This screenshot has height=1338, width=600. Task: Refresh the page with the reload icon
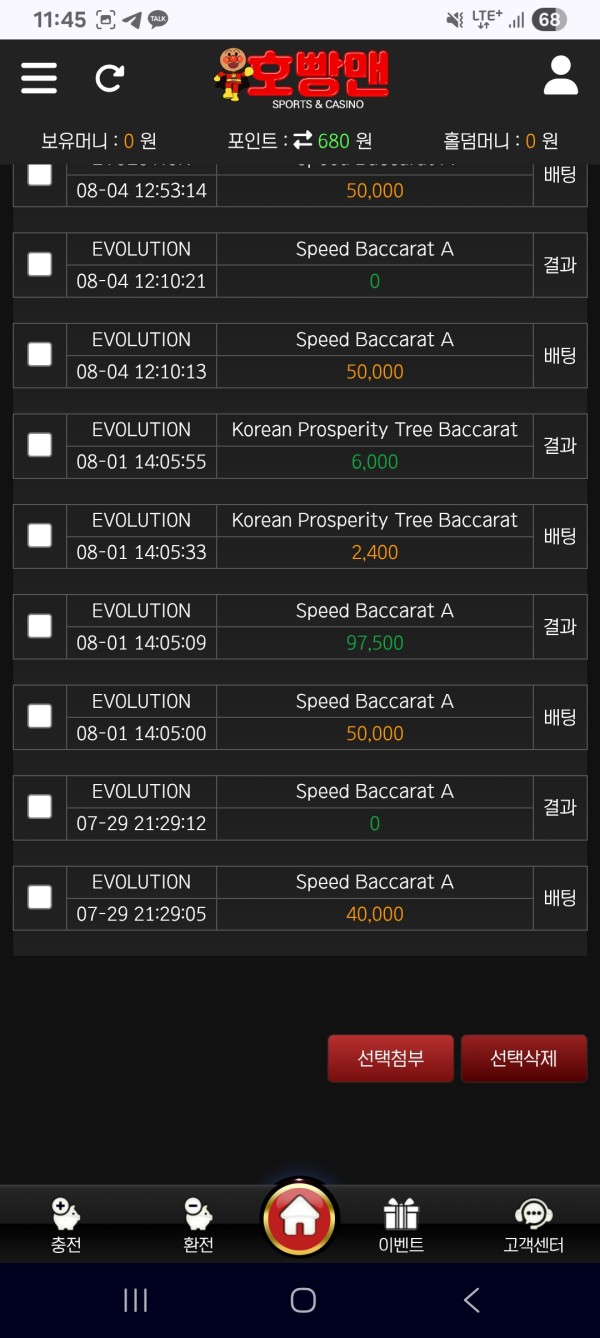click(x=110, y=77)
